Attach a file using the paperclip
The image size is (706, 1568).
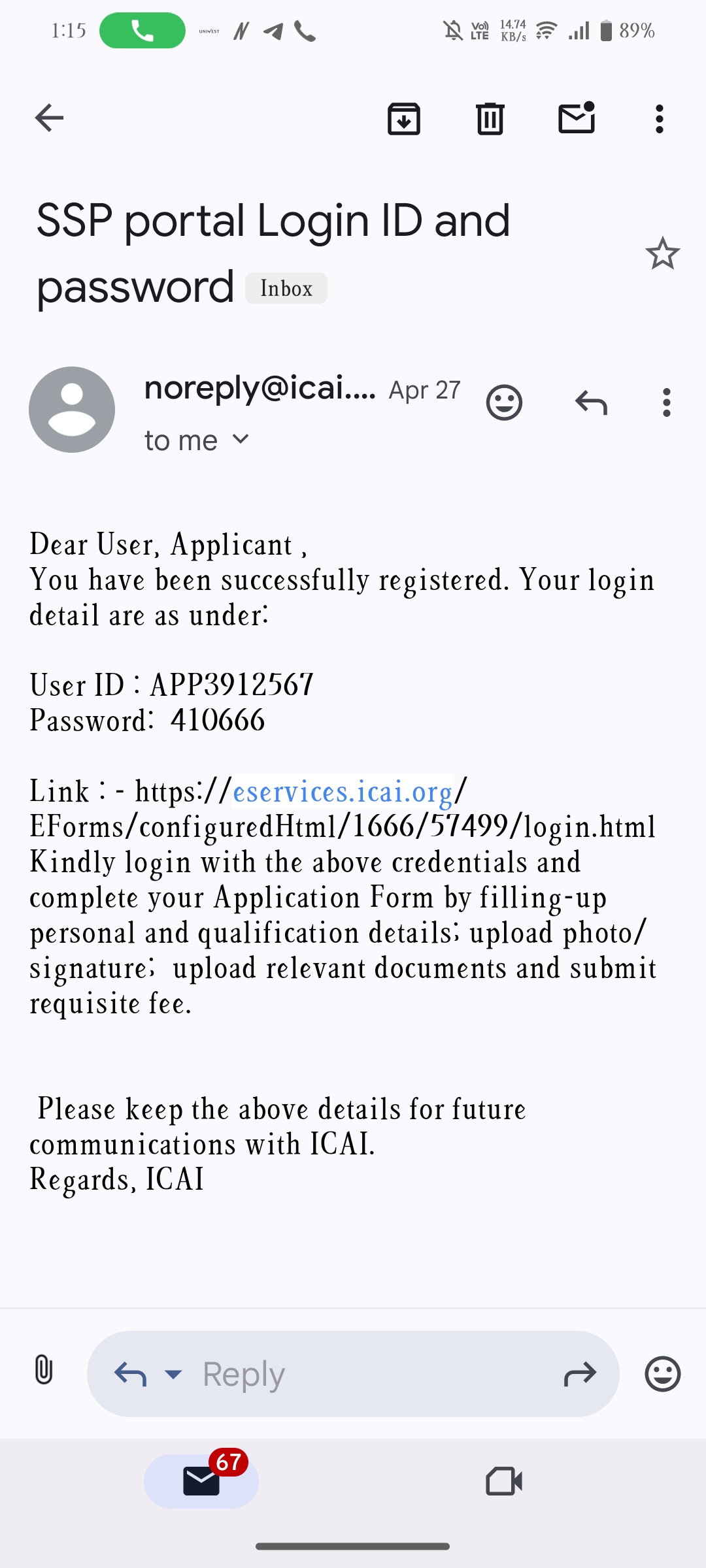click(x=43, y=1370)
